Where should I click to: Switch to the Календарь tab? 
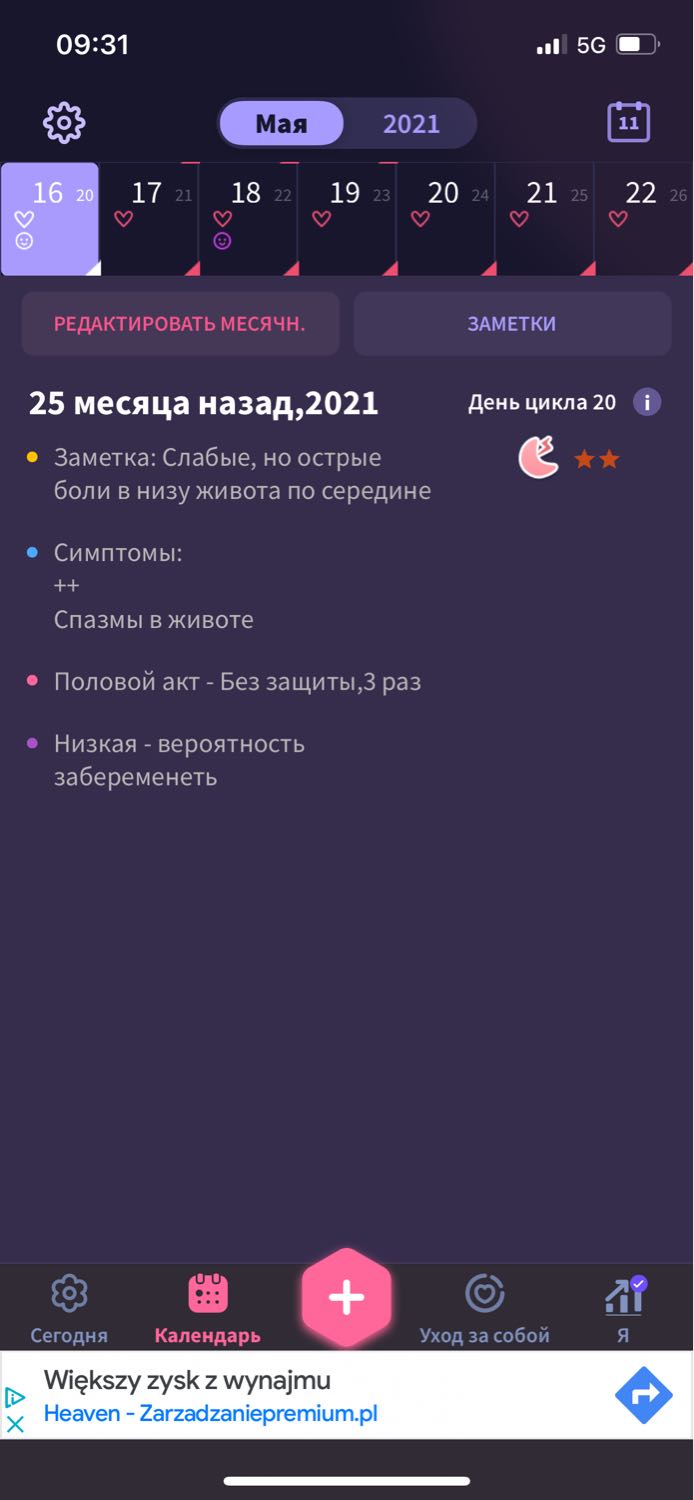pos(208,1308)
